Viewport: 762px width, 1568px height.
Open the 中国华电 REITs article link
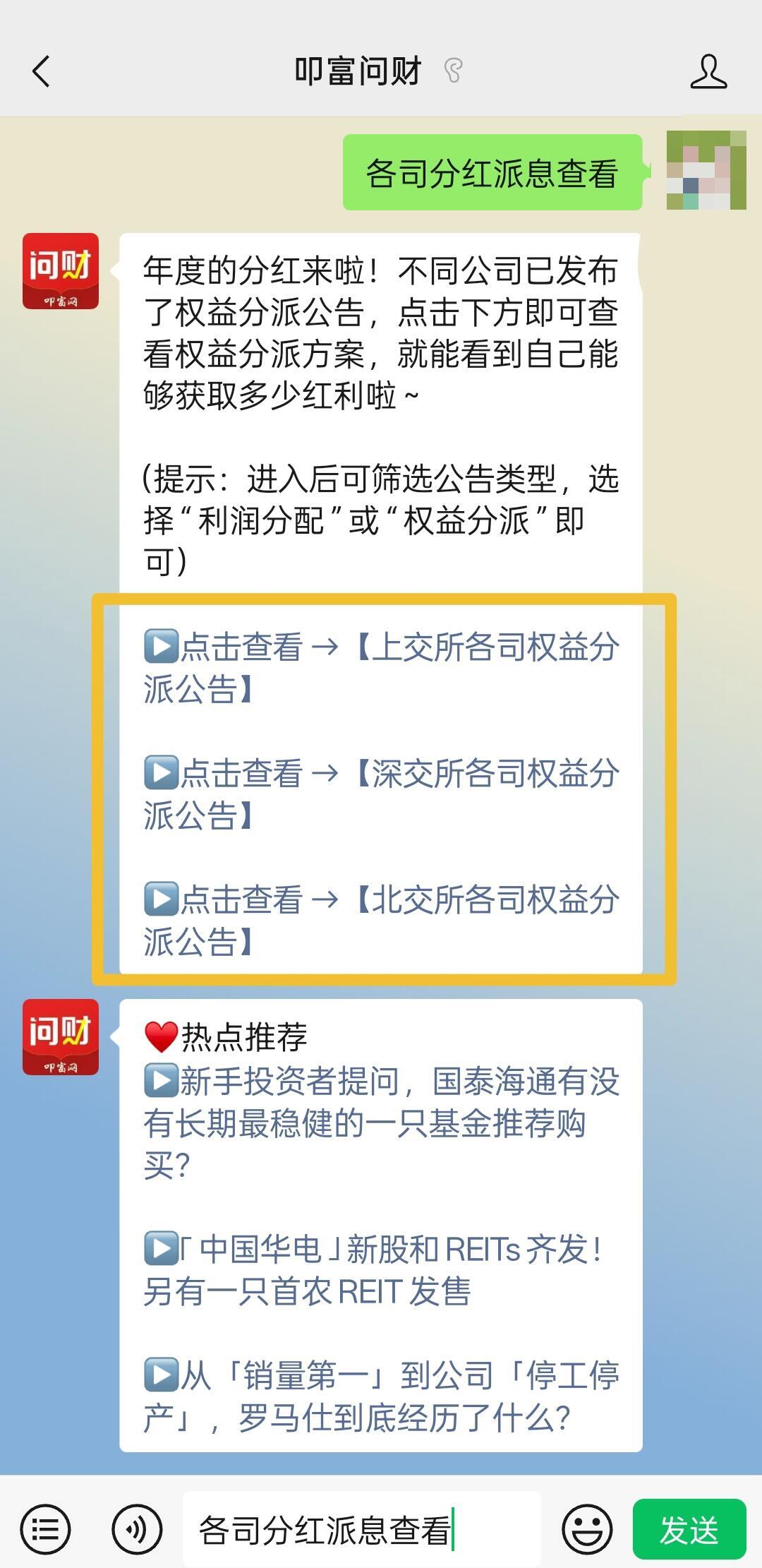tap(374, 1270)
